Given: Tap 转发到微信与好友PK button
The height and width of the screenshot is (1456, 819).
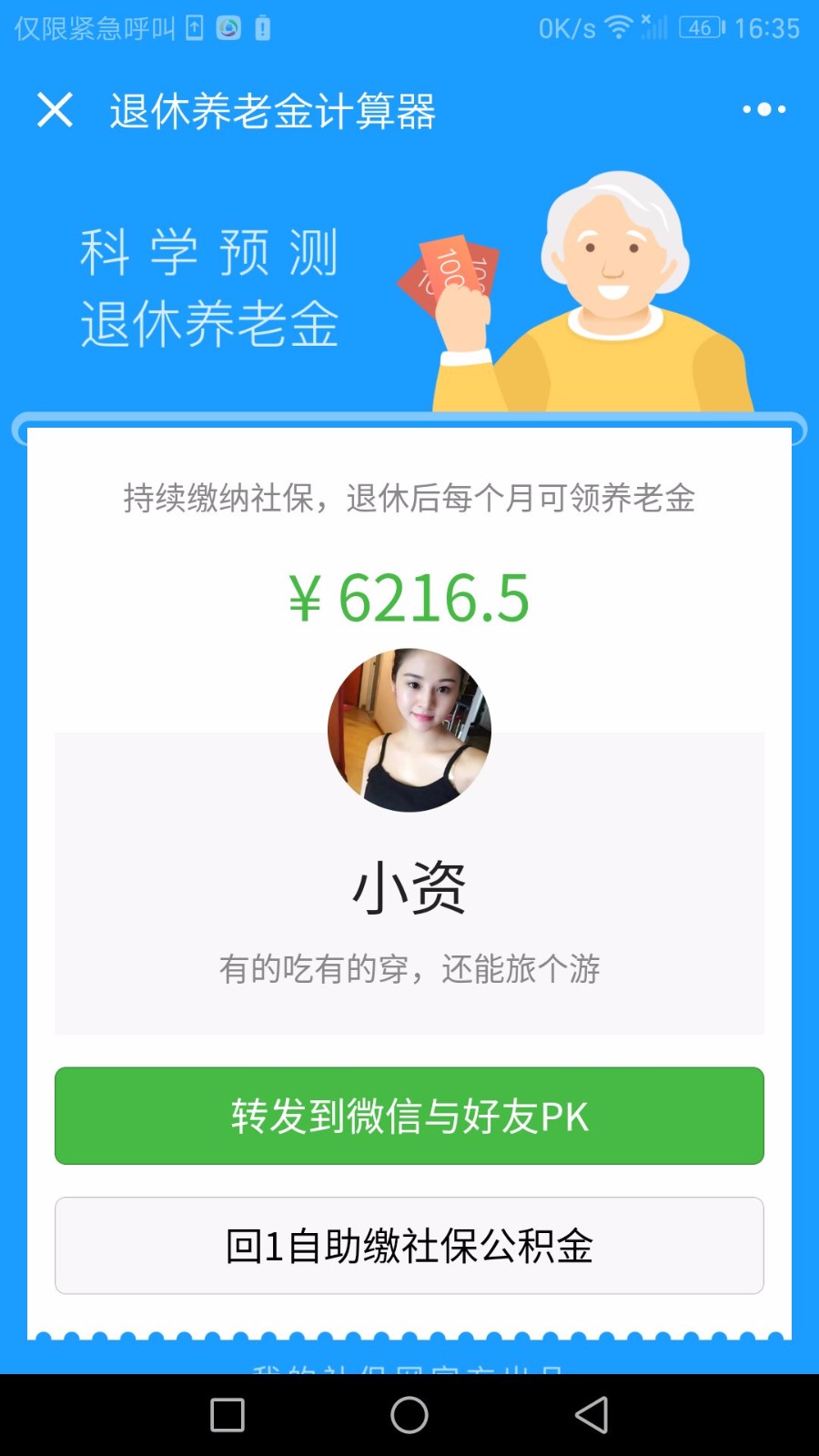Looking at the screenshot, I should click(409, 1116).
